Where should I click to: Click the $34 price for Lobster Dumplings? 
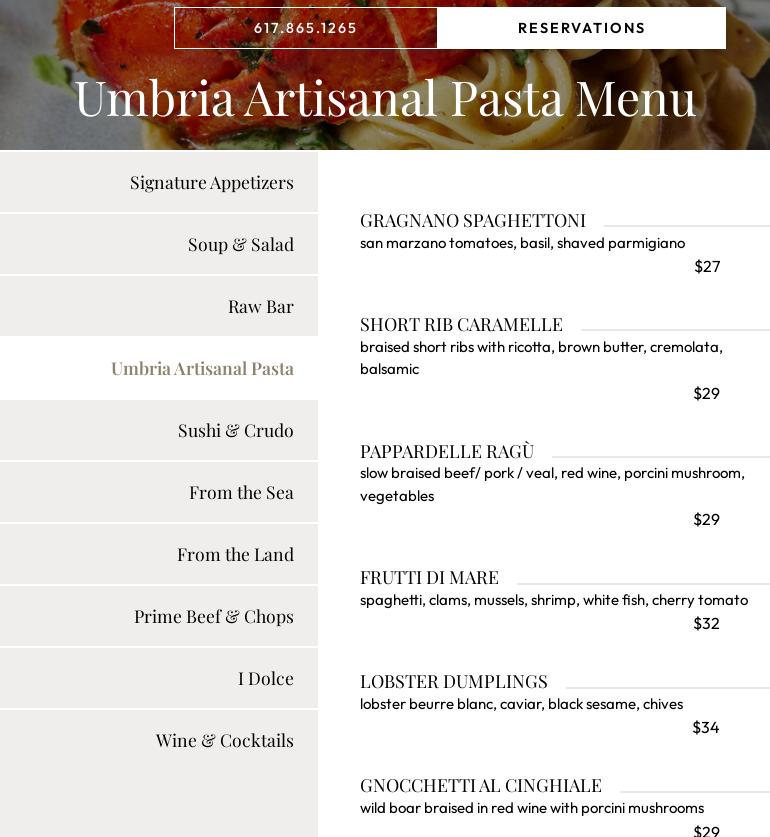pyautogui.click(x=706, y=727)
